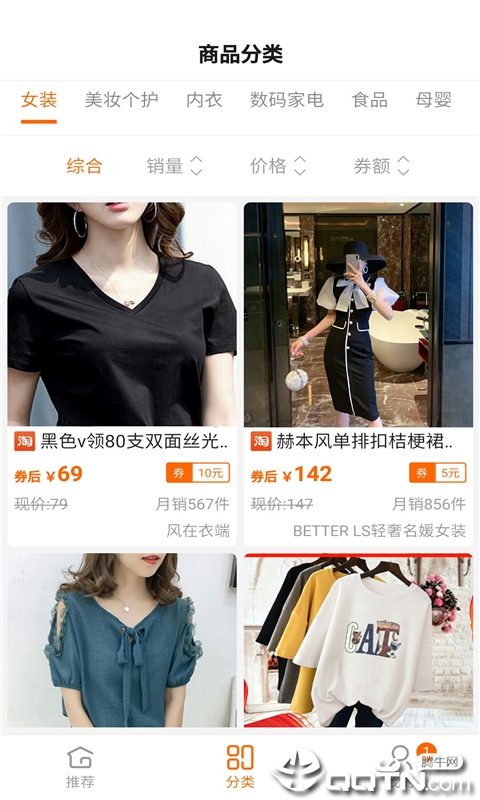The image size is (480, 800).
Task: Open the teal blouse product tile
Action: [122, 640]
